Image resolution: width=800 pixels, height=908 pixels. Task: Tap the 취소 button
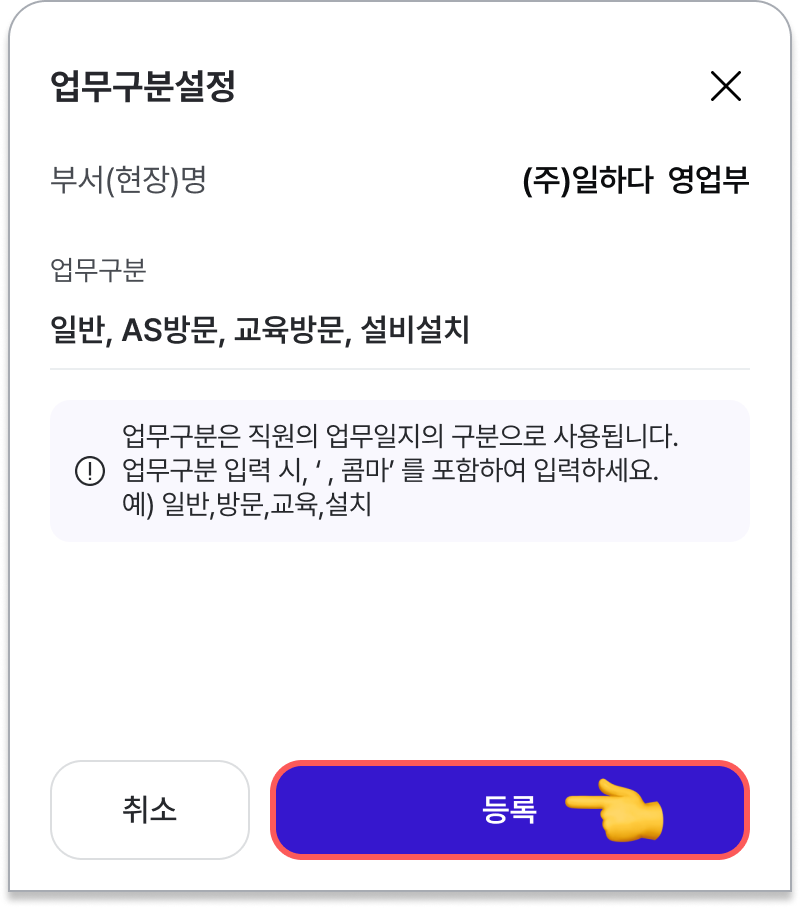(150, 810)
